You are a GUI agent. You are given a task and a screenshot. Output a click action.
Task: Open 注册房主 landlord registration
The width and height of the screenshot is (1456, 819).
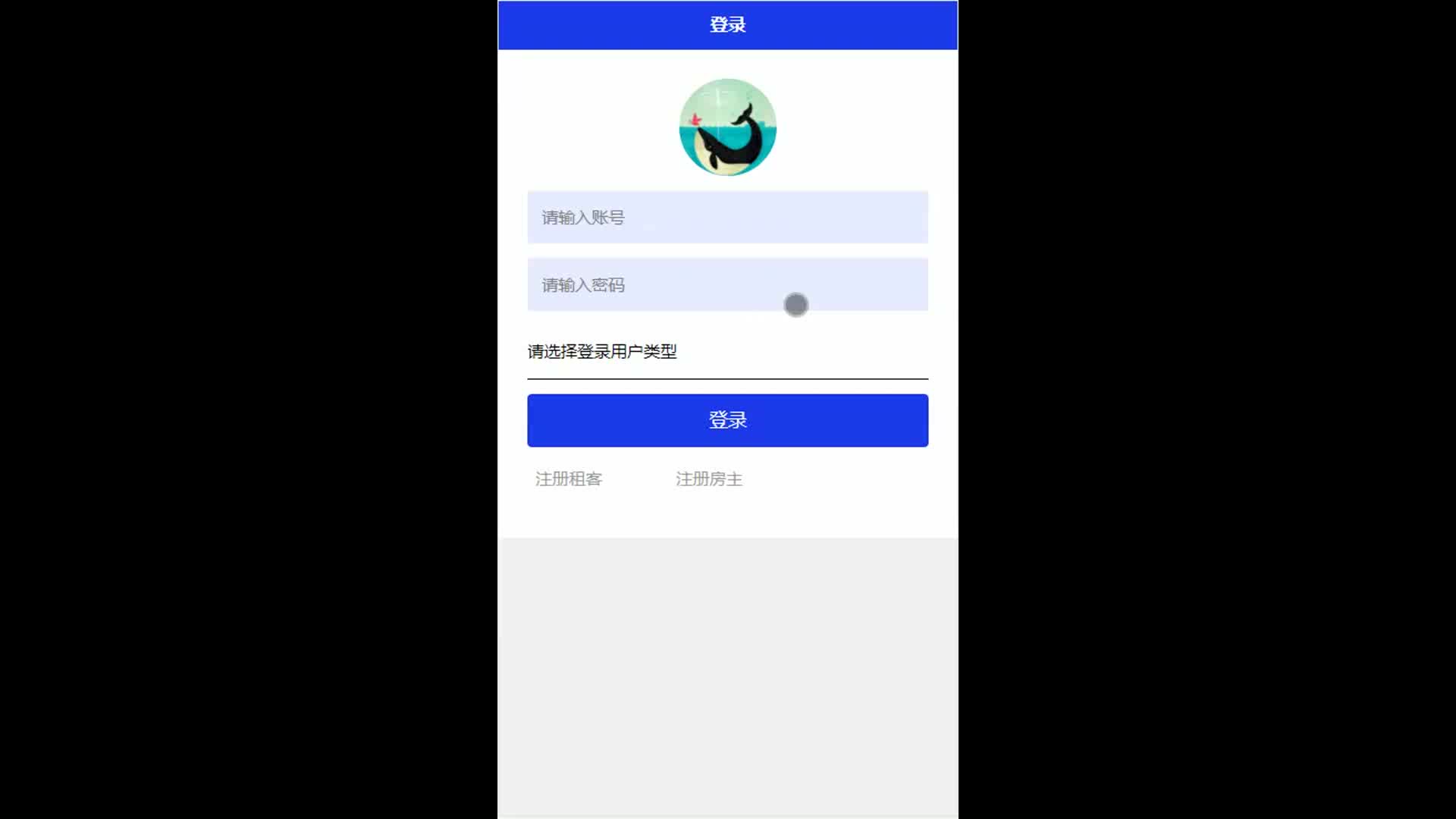[709, 479]
